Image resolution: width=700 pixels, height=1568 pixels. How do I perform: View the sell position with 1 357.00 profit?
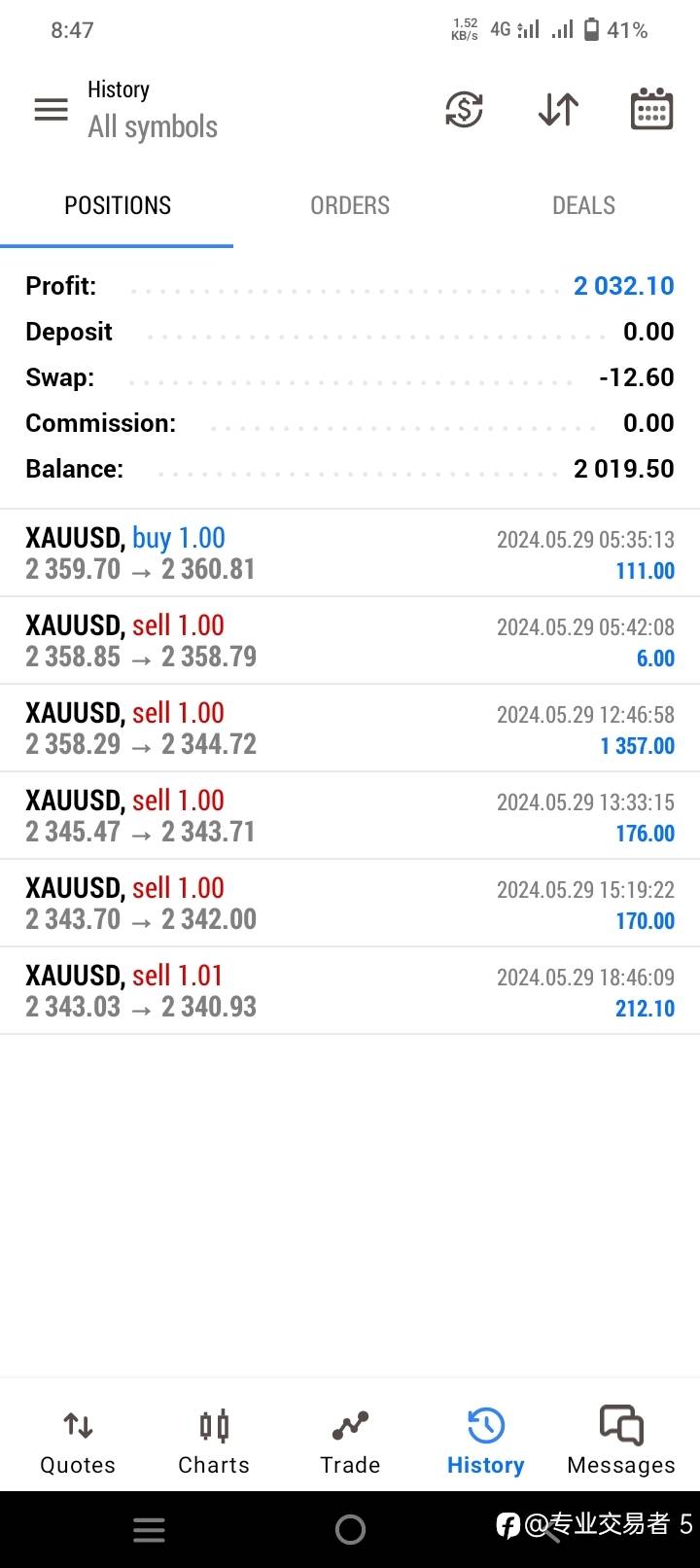tap(350, 728)
